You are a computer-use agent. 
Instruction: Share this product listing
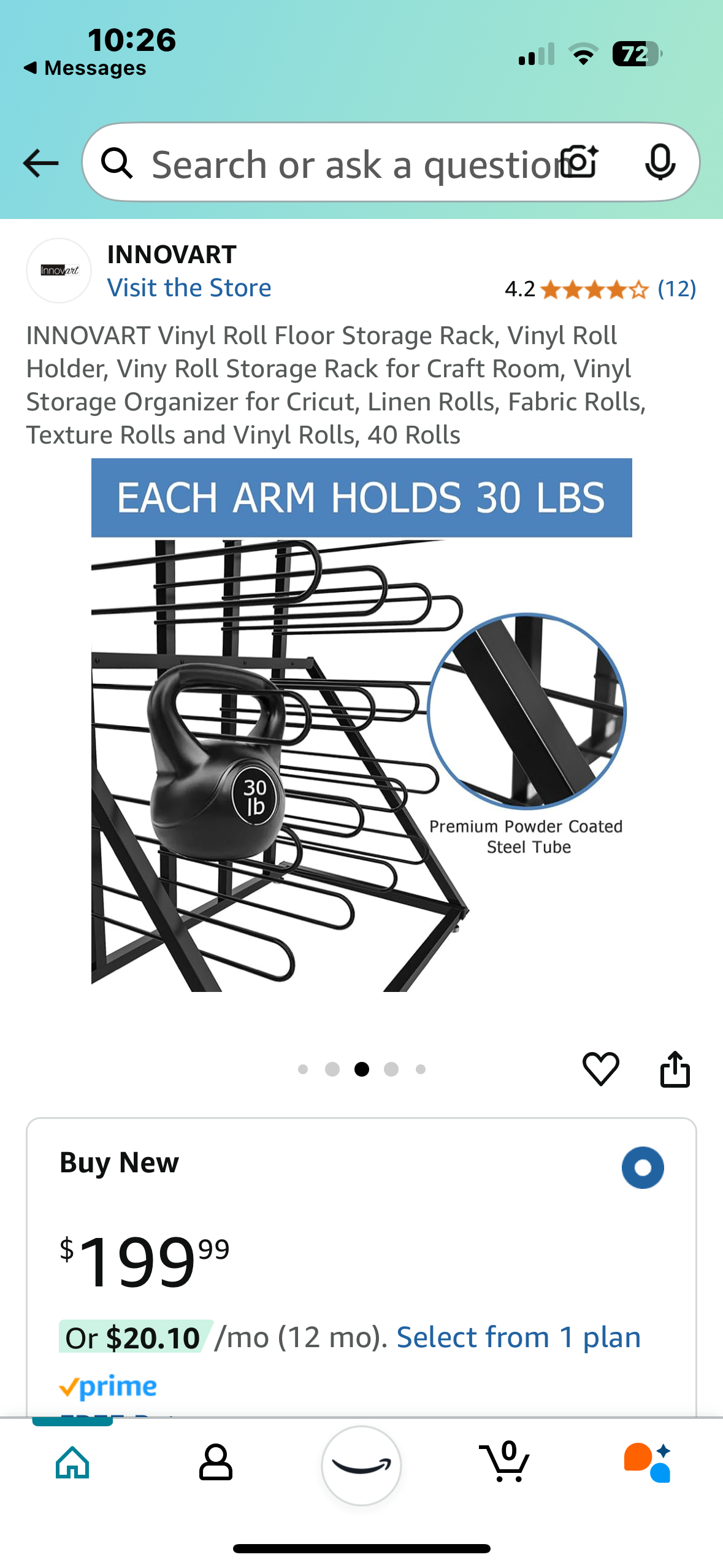pos(675,1069)
